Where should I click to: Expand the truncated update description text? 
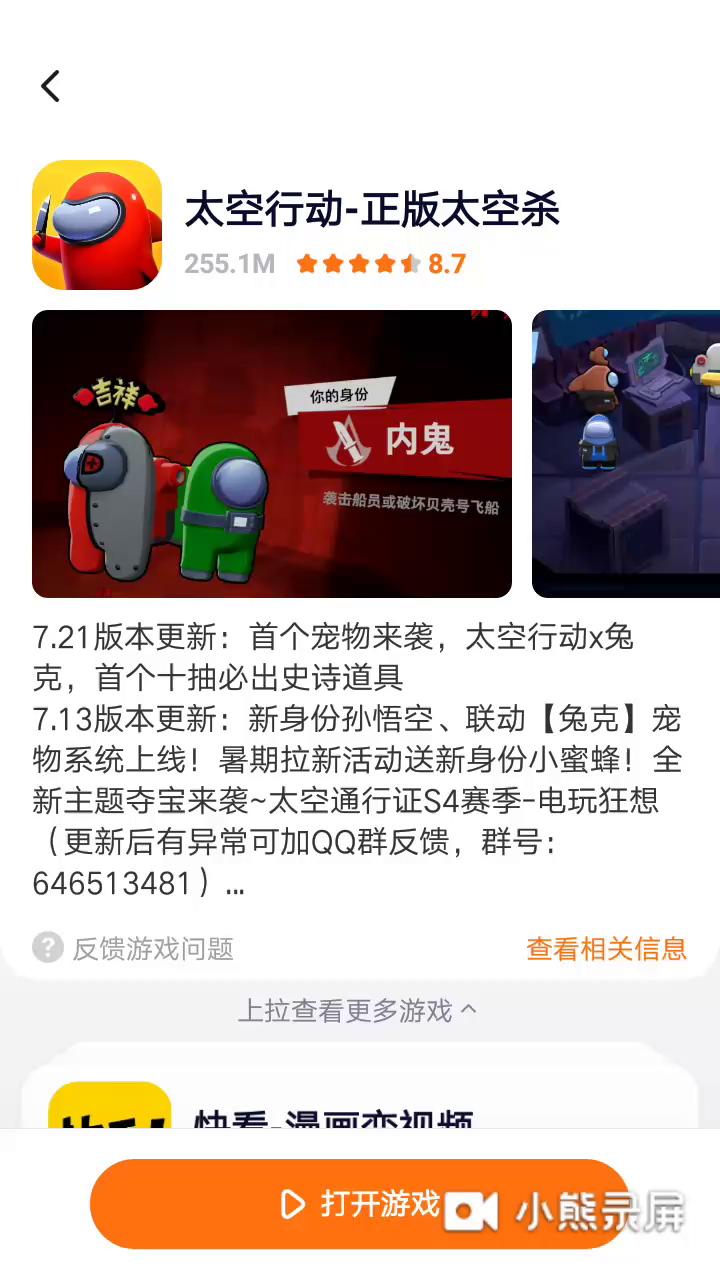point(234,884)
